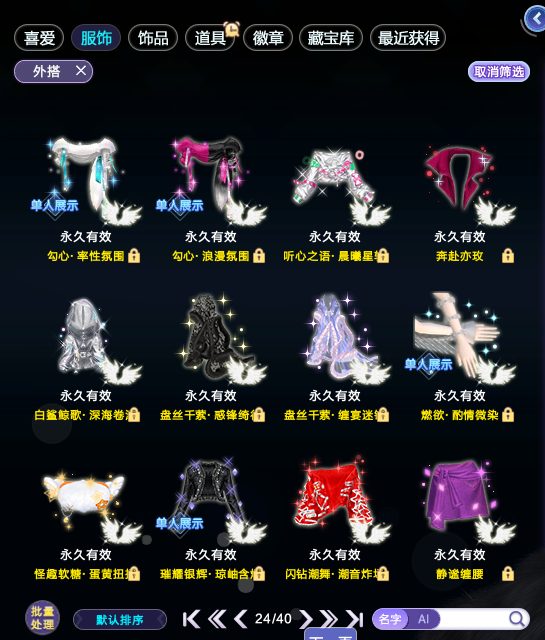Jump to the first page
The width and height of the screenshot is (545, 640).
(x=191, y=619)
